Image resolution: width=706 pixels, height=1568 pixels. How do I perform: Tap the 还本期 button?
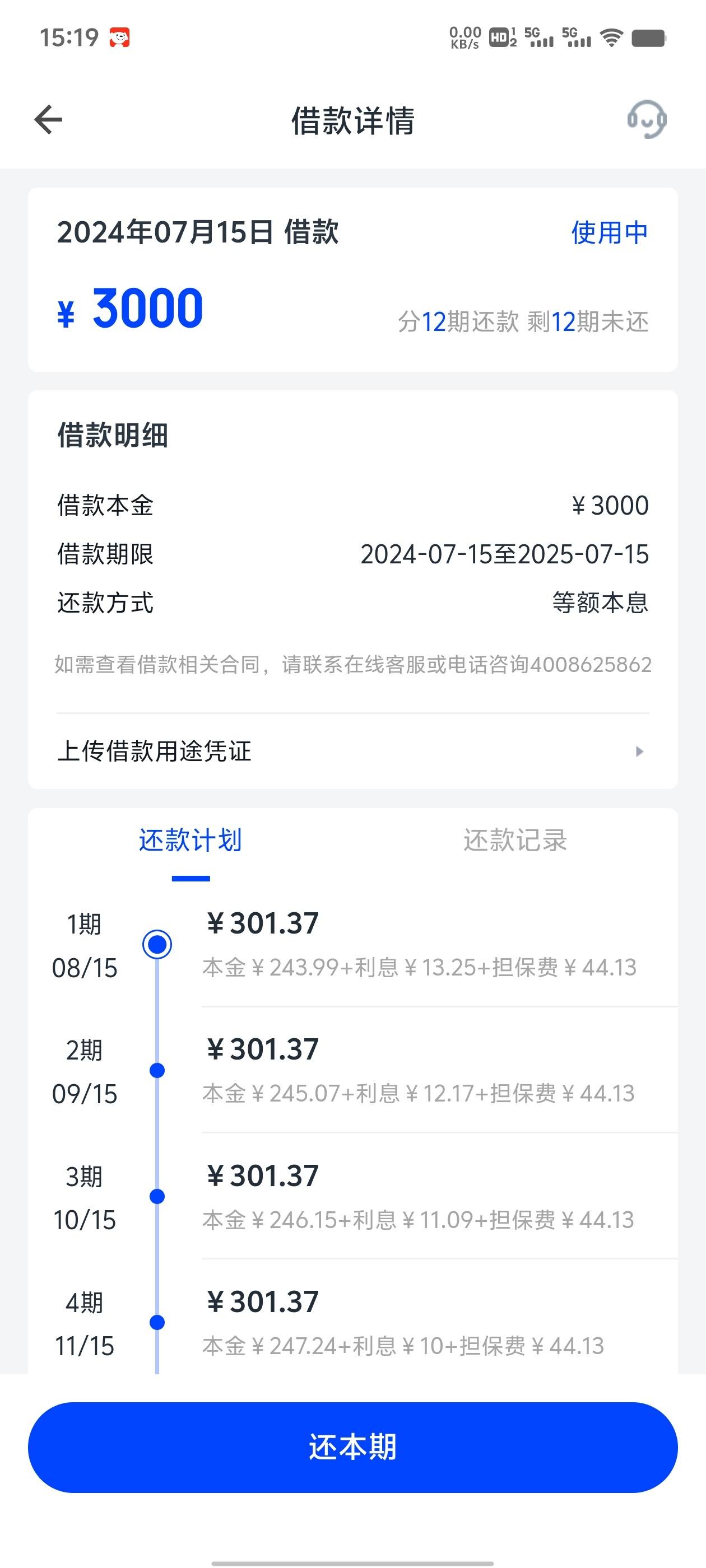pos(352,1447)
